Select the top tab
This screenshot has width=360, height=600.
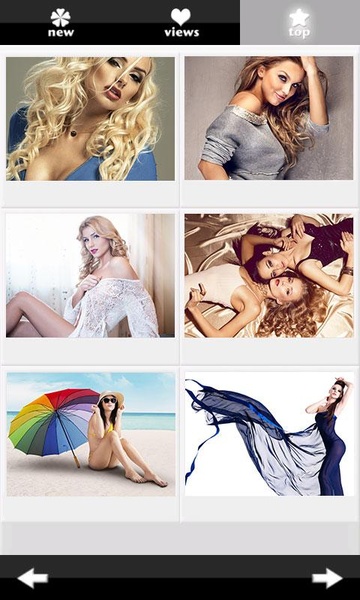point(300,23)
